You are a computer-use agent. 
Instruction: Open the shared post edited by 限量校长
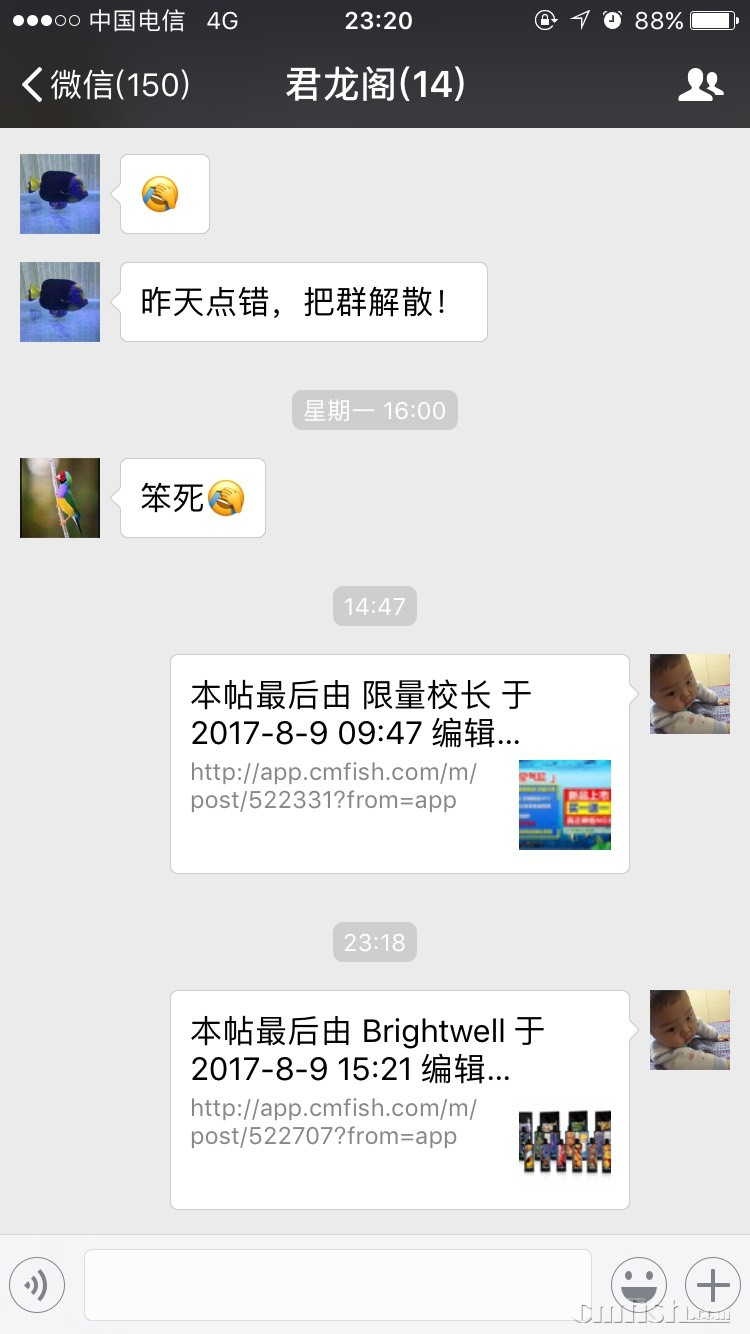tap(400, 763)
